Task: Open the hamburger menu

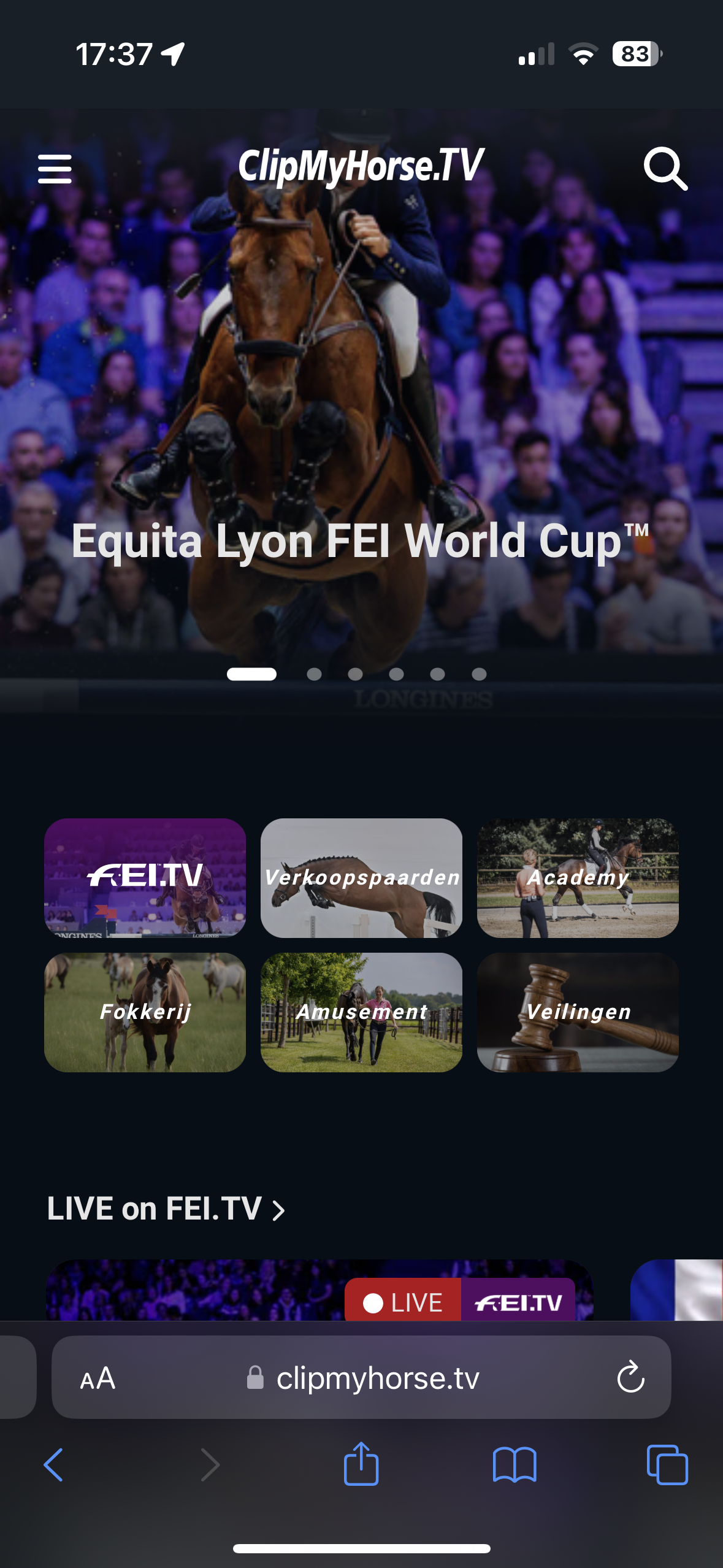Action: 55,169
